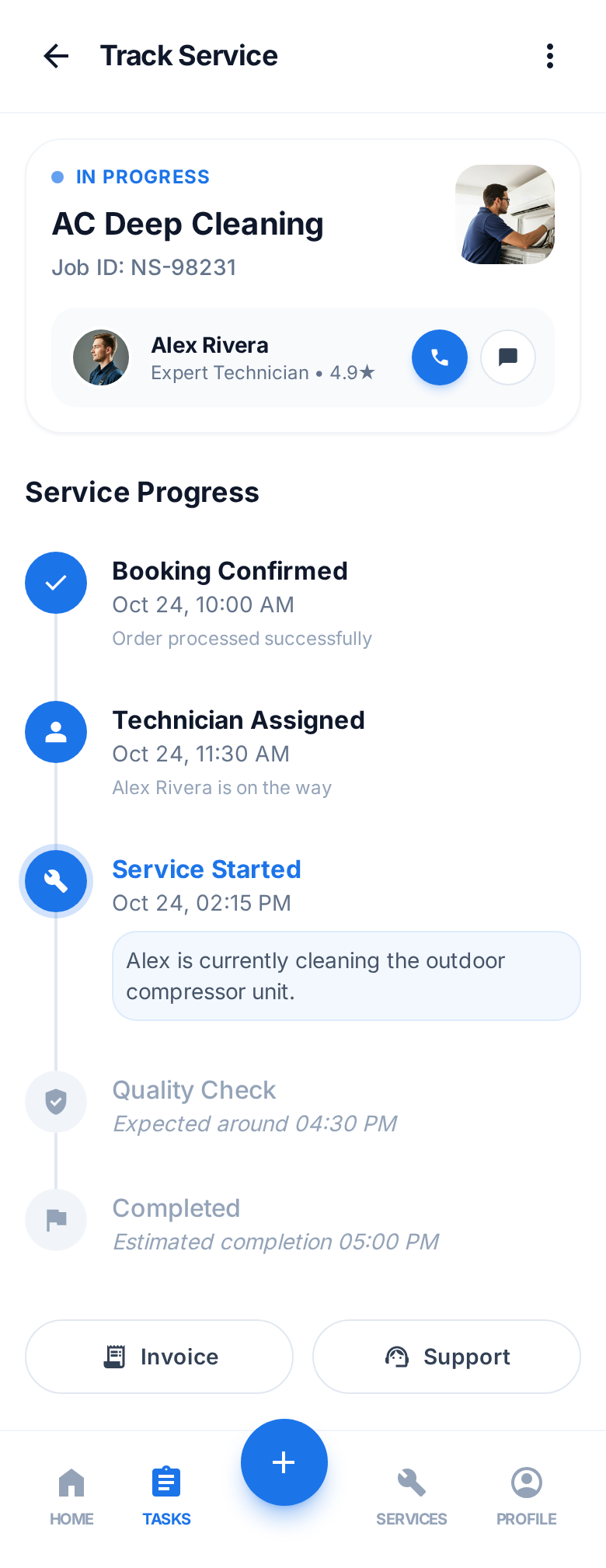Select the Technician Assigned person icon
Viewport: 606px width, 1568px height.
[56, 732]
